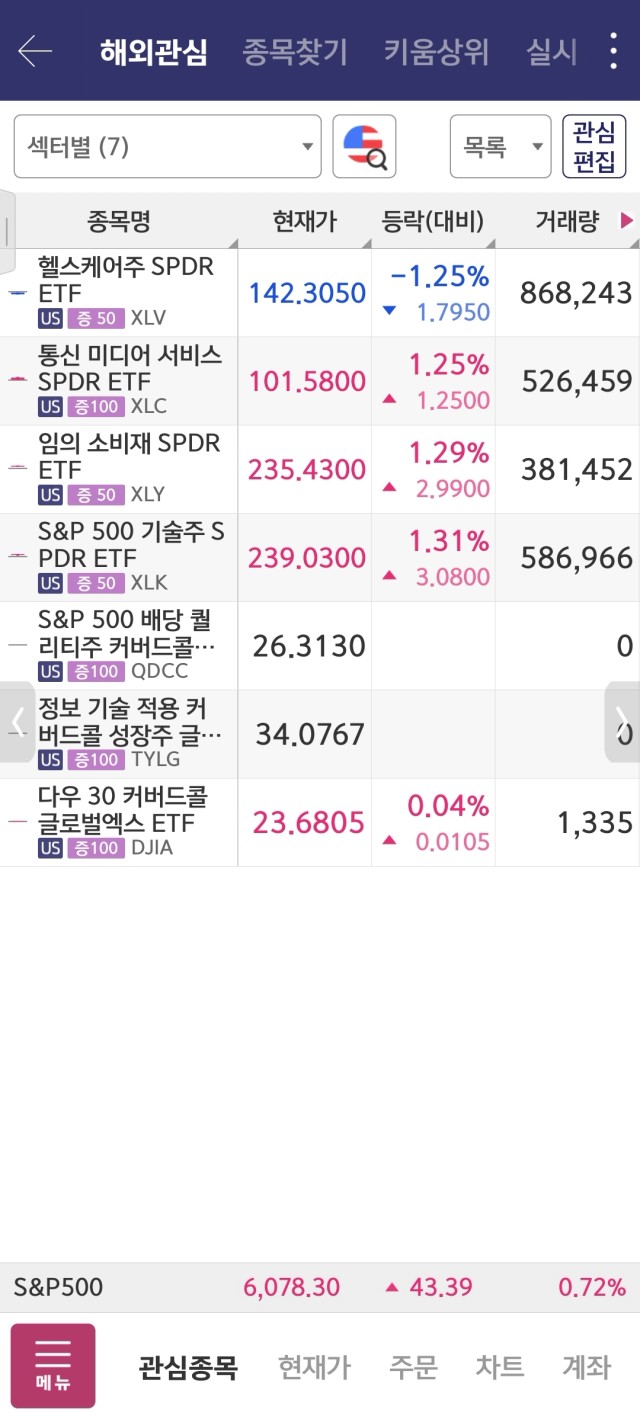The height and width of the screenshot is (1419, 640).
Task: Open the 계좌 bottom tab
Action: (586, 1367)
